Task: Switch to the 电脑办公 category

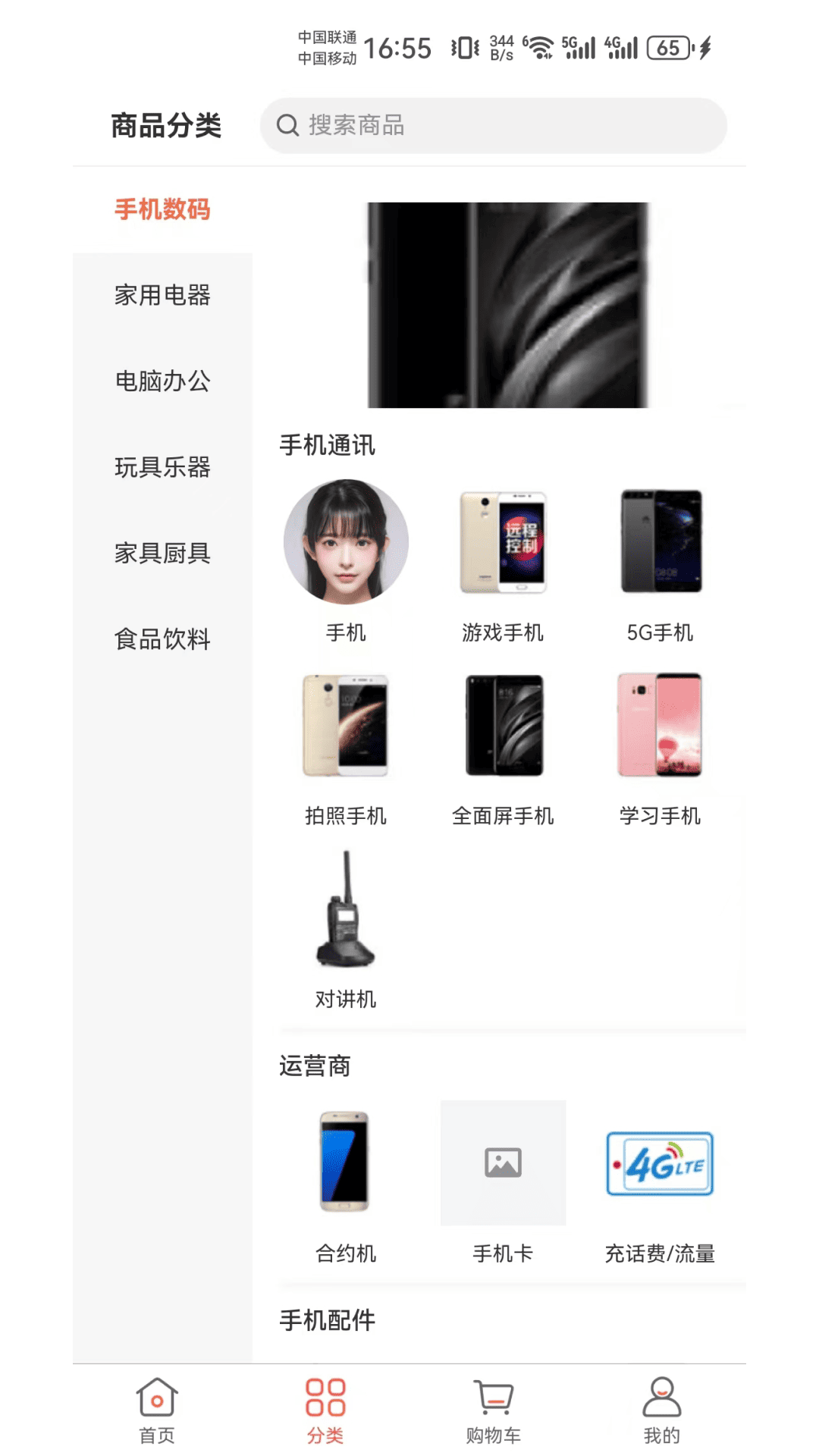Action: coord(162,381)
